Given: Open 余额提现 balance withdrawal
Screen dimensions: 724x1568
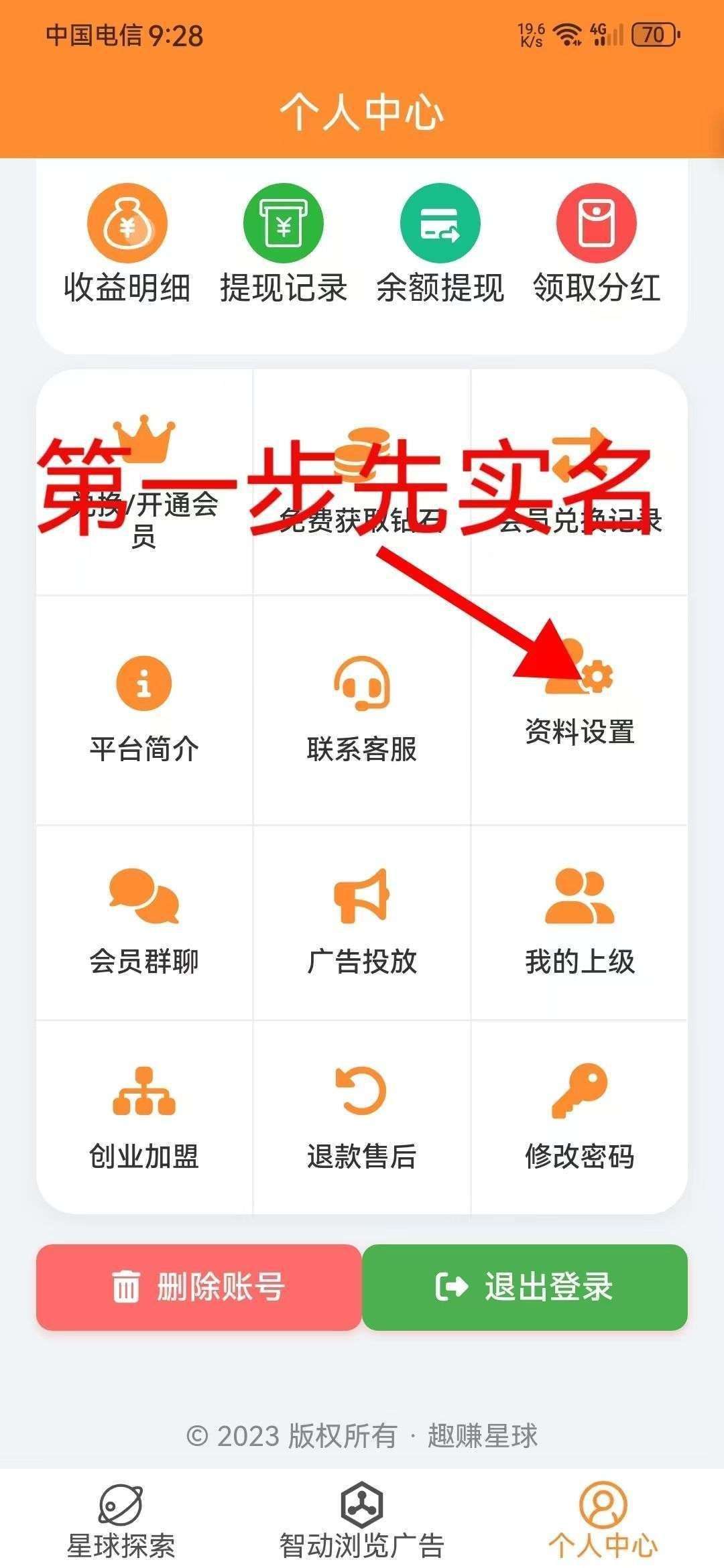Looking at the screenshot, I should (x=440, y=245).
